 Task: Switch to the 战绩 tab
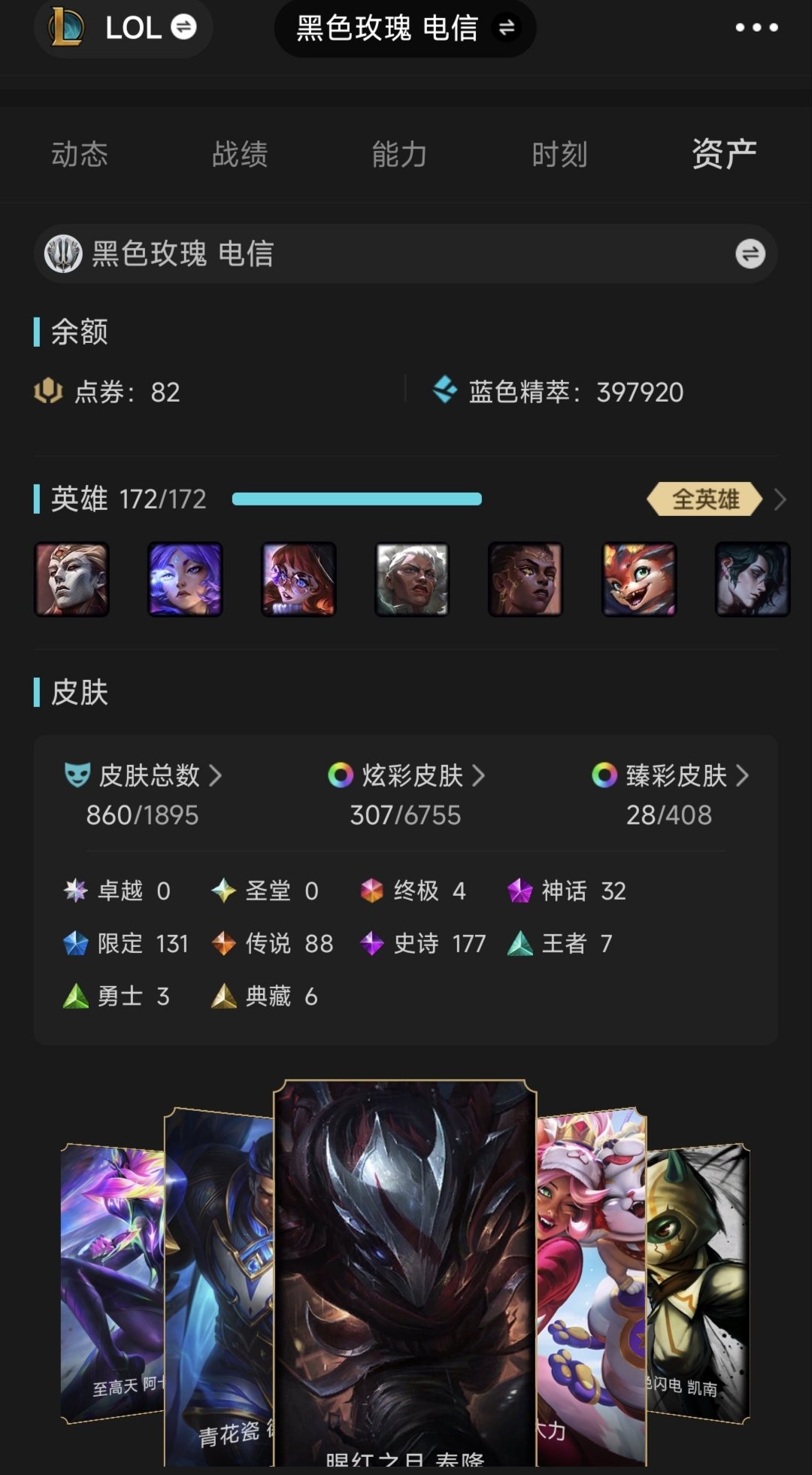point(240,154)
